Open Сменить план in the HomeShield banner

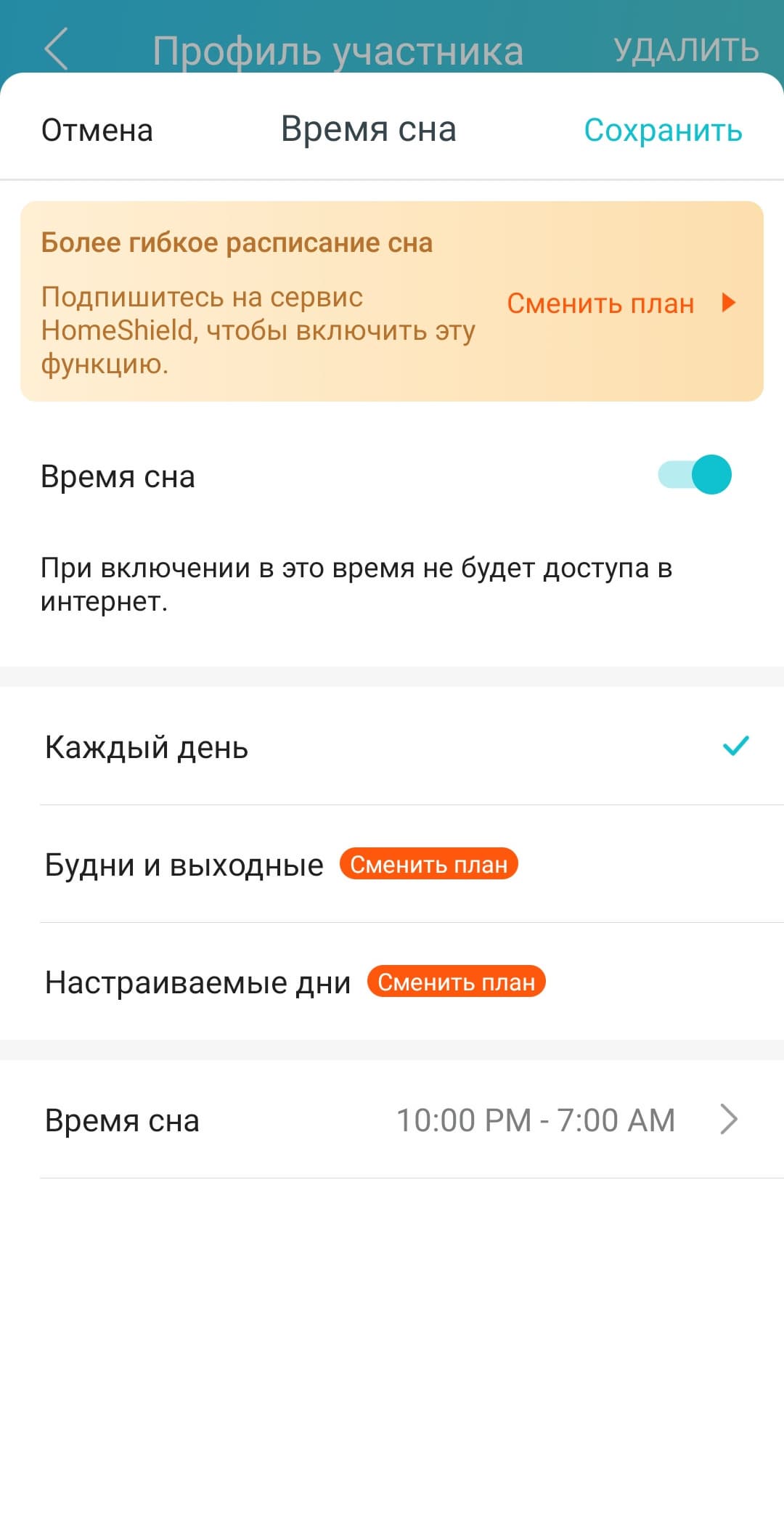619,303
